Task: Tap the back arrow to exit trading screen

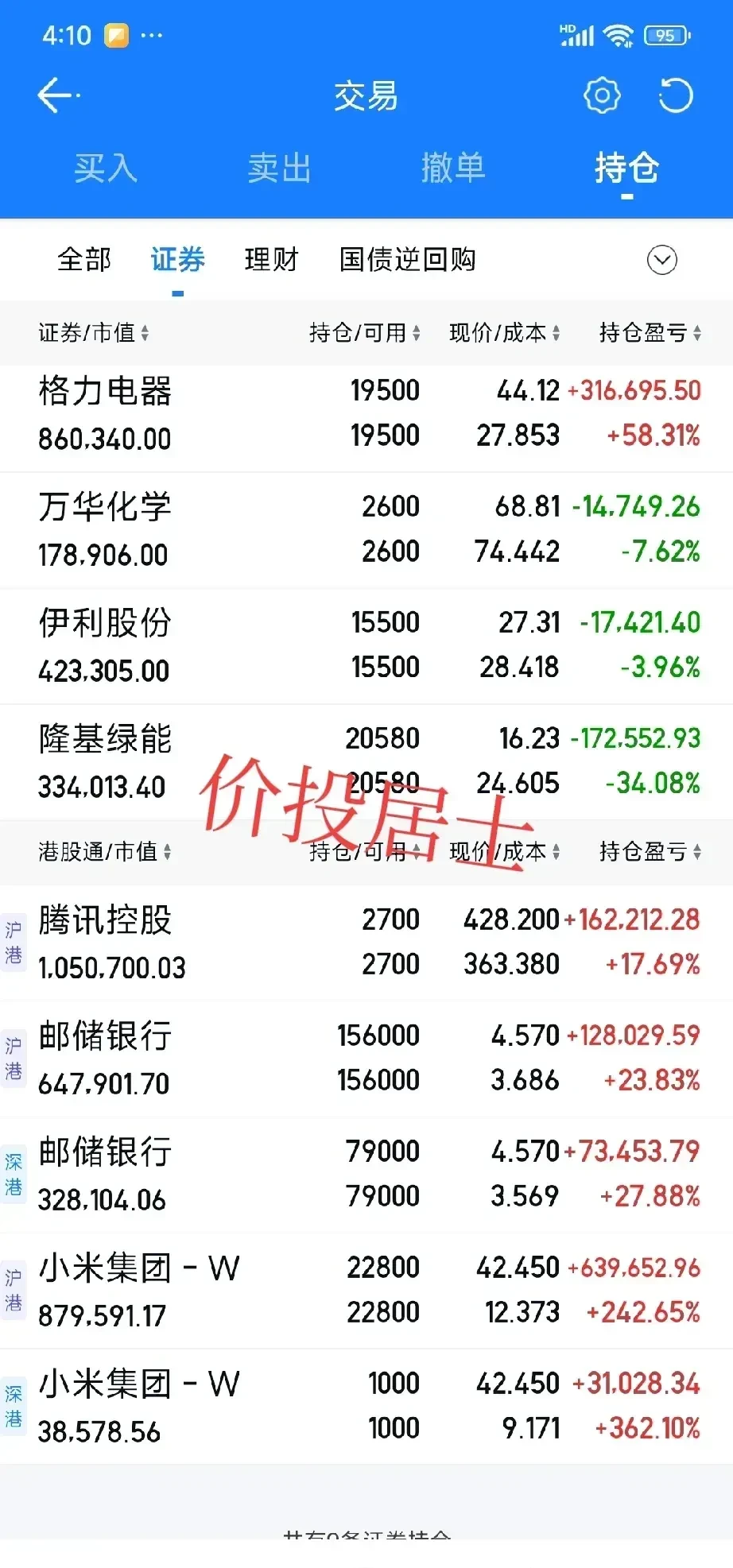Action: tap(53, 95)
